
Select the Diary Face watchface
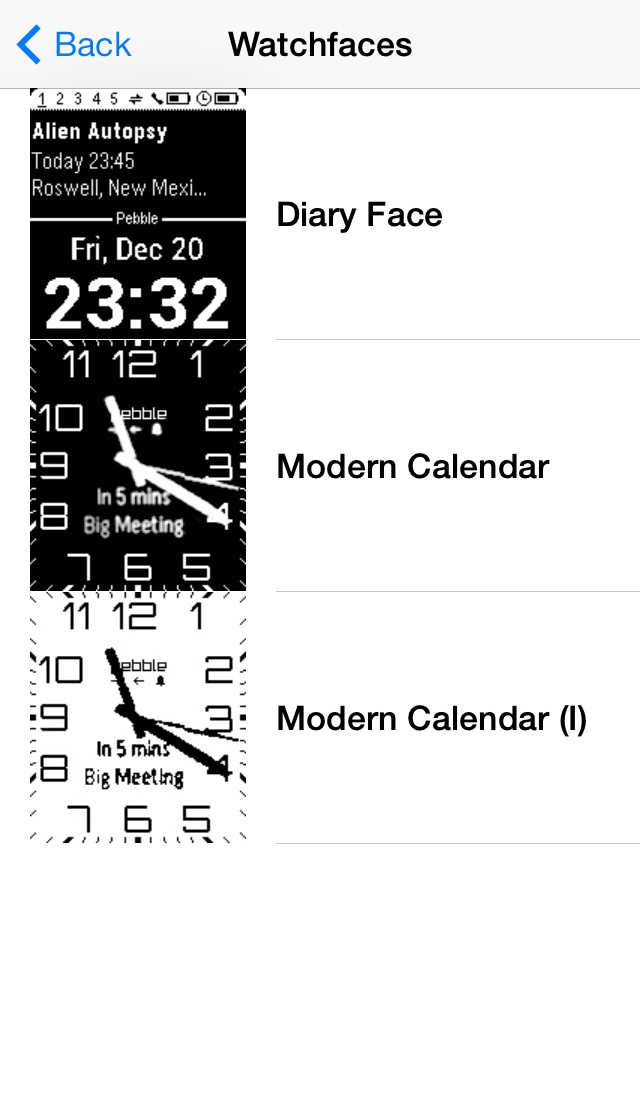tap(320, 214)
